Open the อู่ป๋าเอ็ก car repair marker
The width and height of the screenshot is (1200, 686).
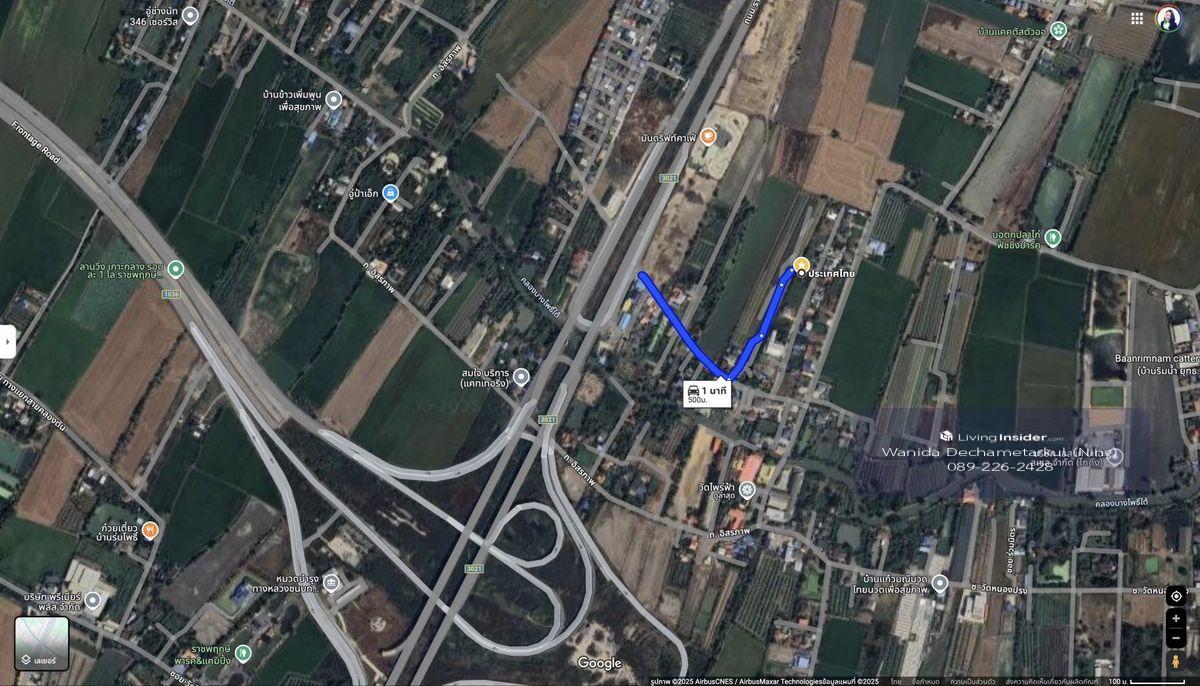[x=390, y=192]
